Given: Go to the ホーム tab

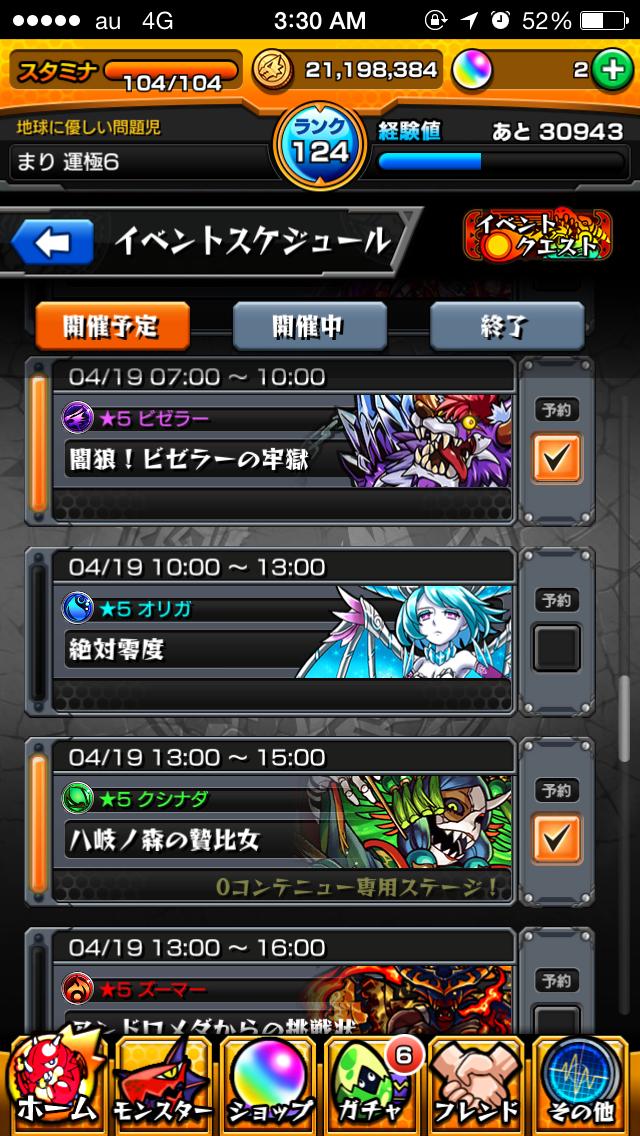Looking at the screenshot, I should pos(56,1083).
